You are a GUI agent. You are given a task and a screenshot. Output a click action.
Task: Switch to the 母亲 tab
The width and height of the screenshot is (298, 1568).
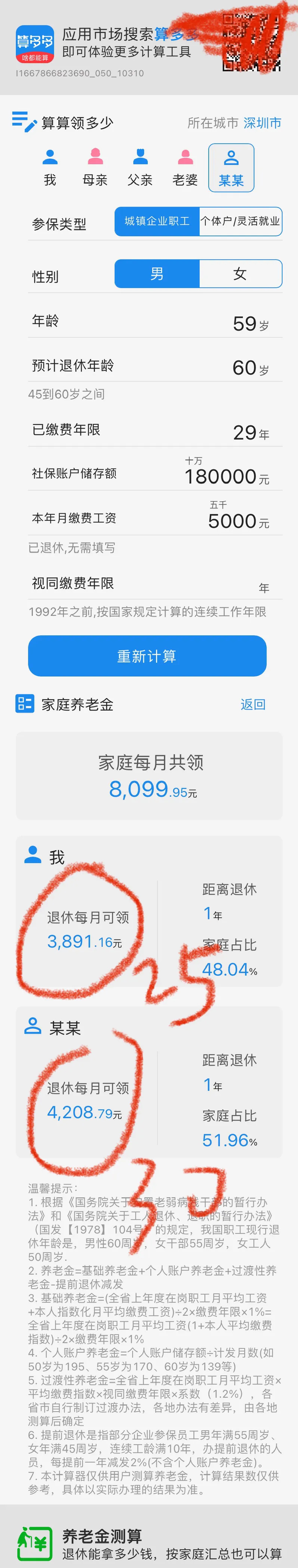95,167
